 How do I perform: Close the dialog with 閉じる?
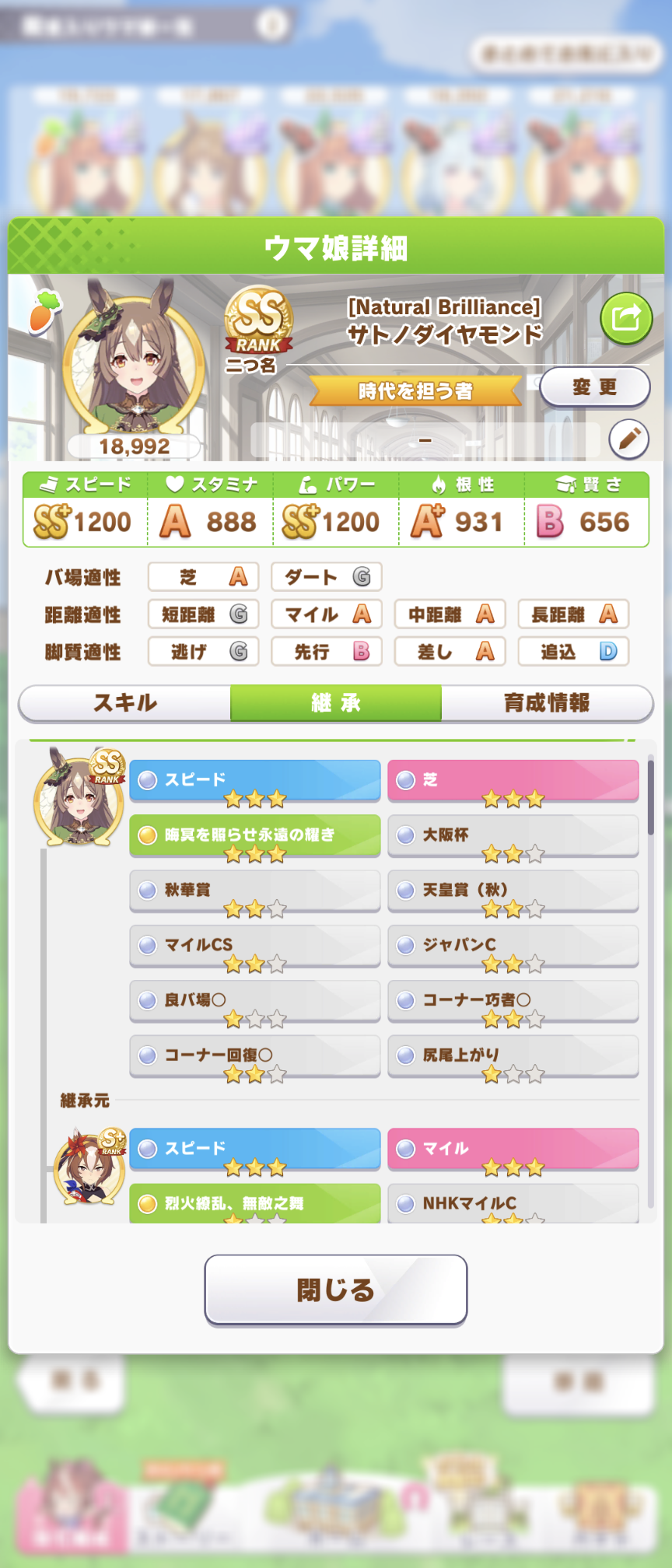335,1290
